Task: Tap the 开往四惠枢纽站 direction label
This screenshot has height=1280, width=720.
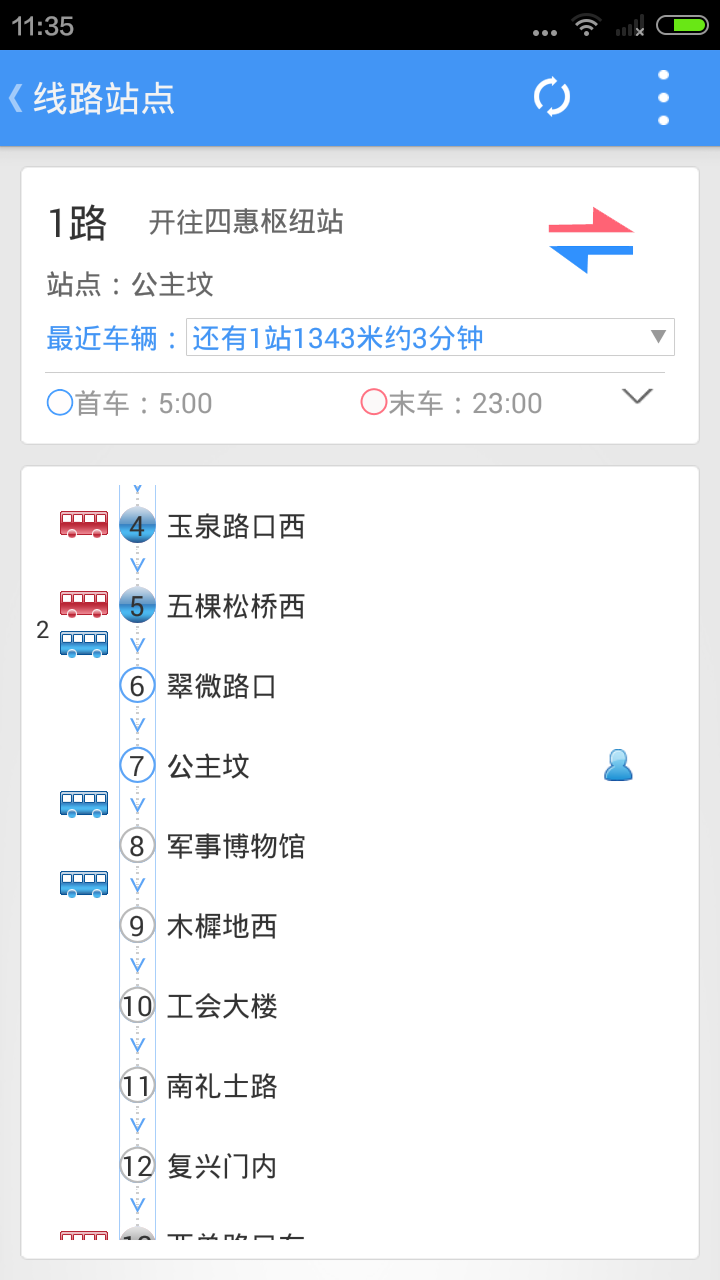Action: click(x=246, y=224)
